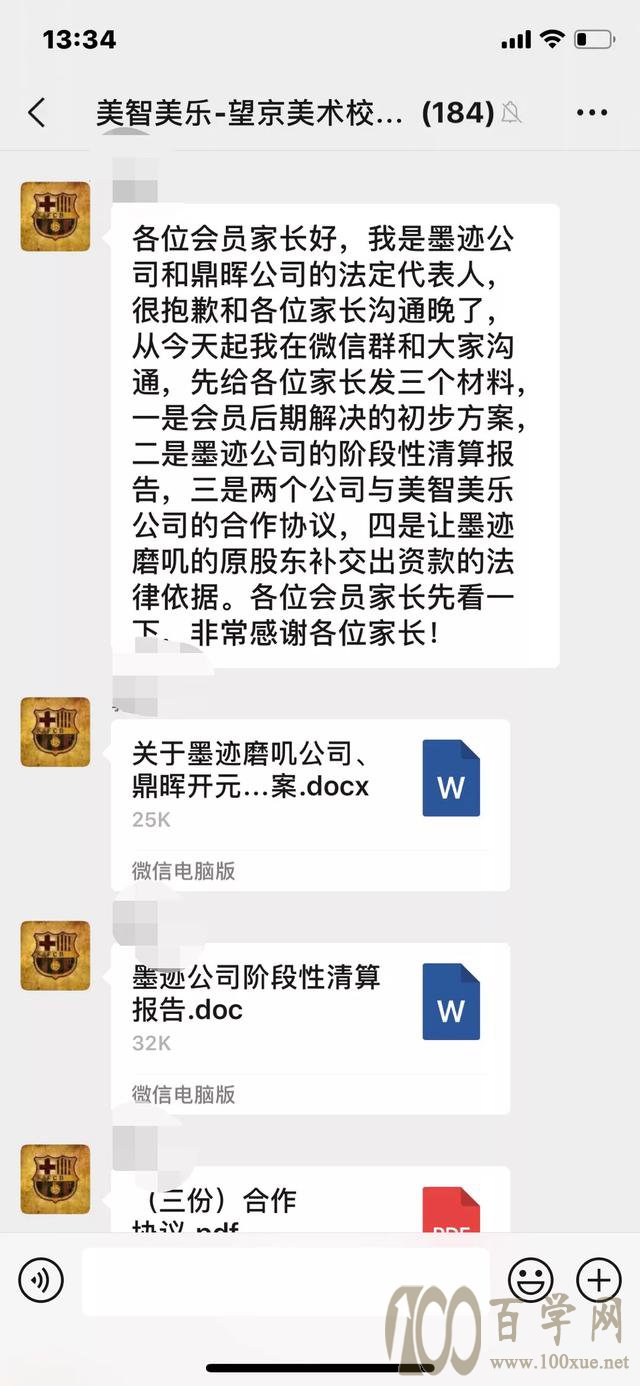Open the (三份)合作协议 pdf file
Image resolution: width=640 pixels, height=1386 pixels.
pos(310,1205)
